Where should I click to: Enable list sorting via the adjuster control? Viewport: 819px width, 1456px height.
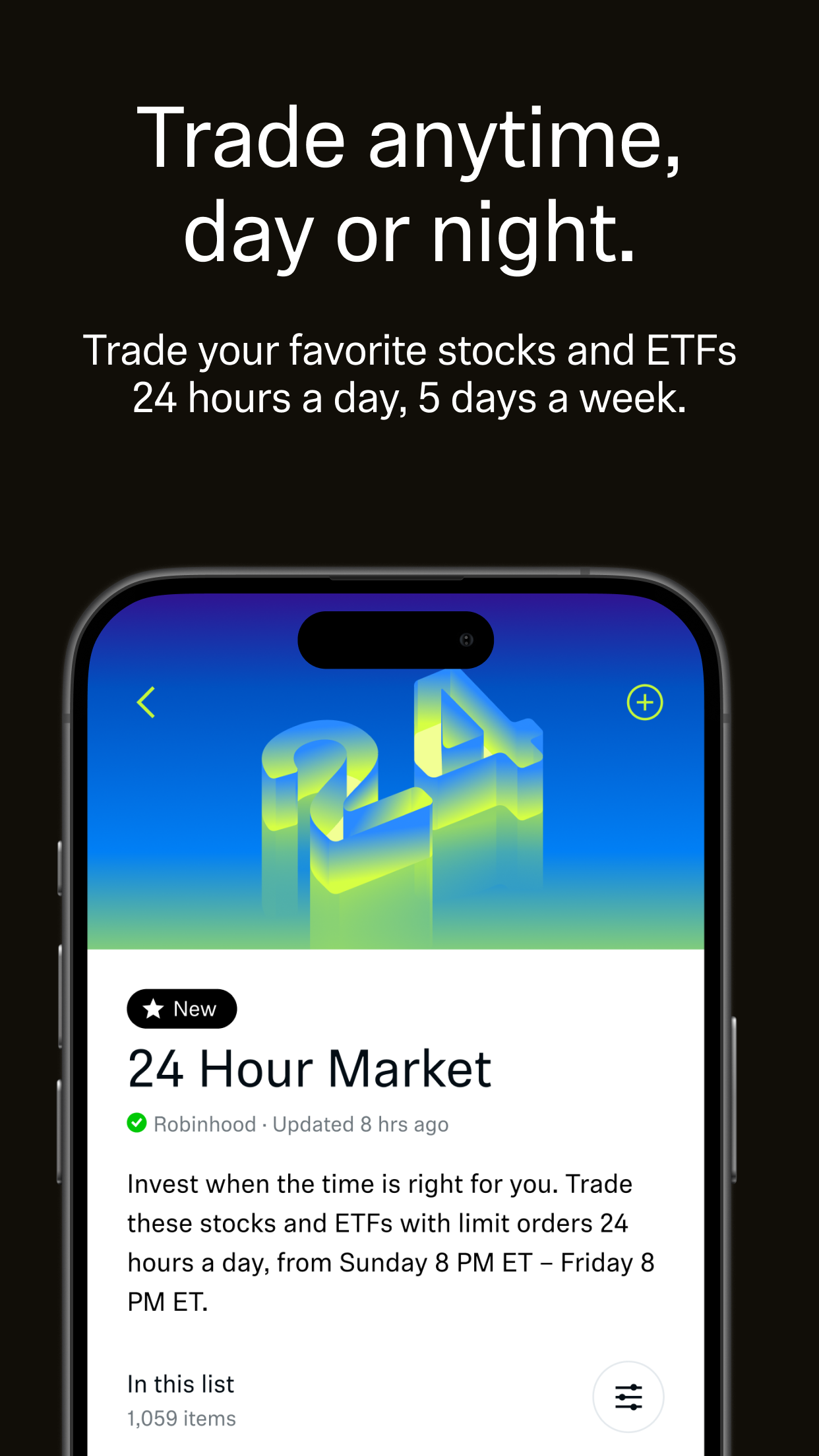tap(628, 1396)
